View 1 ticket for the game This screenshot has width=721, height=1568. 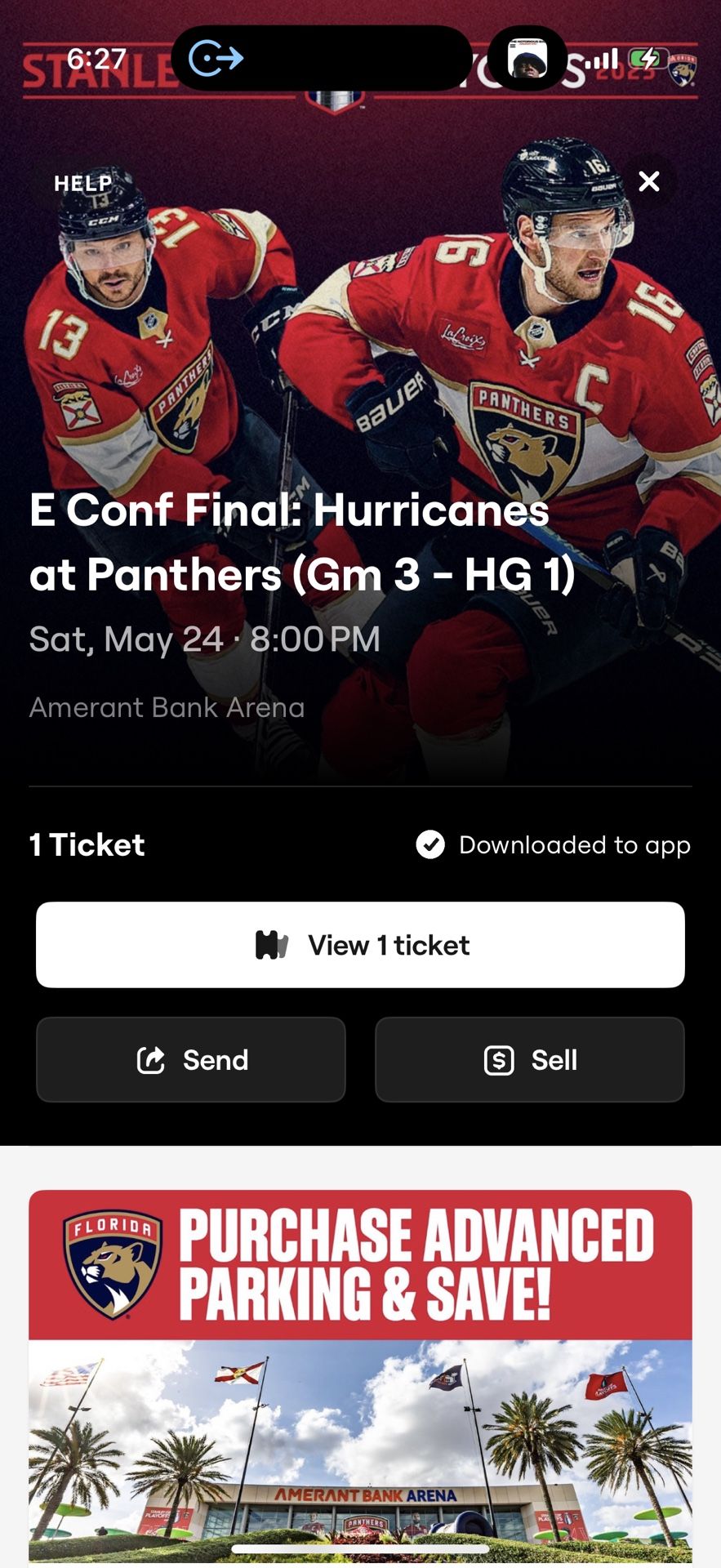coord(360,945)
